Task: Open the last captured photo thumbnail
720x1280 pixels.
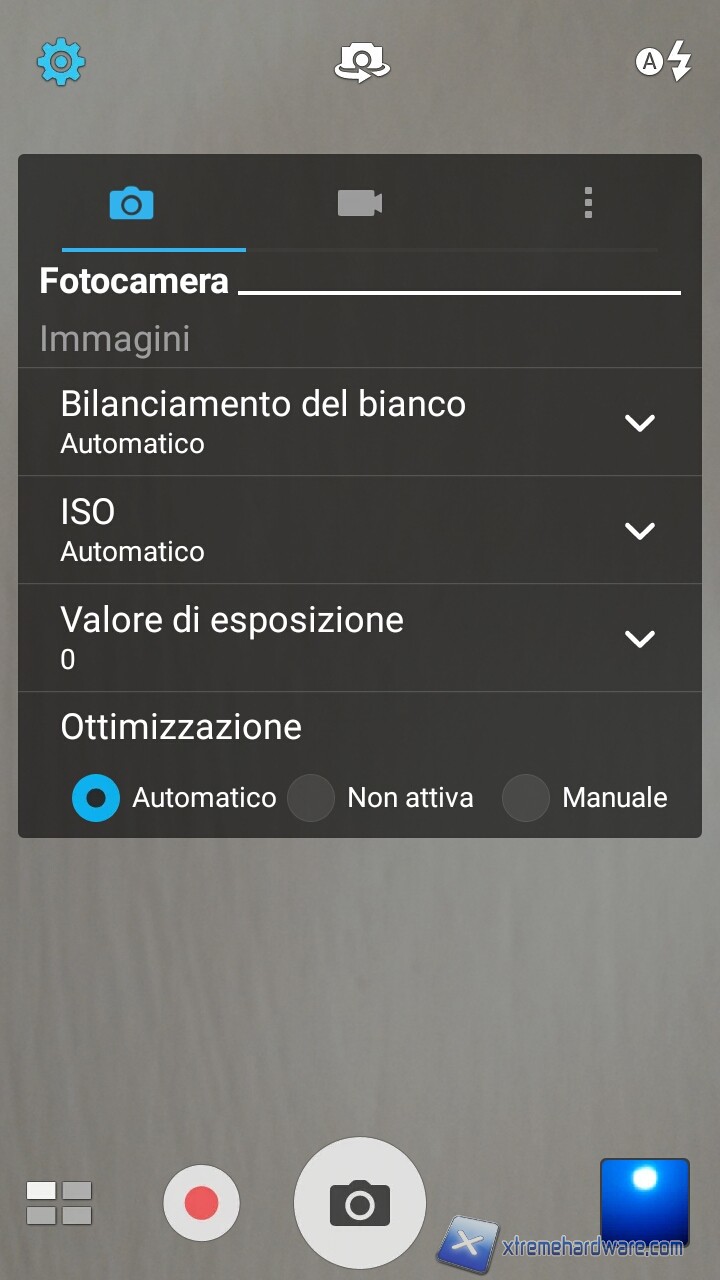Action: [645, 1200]
